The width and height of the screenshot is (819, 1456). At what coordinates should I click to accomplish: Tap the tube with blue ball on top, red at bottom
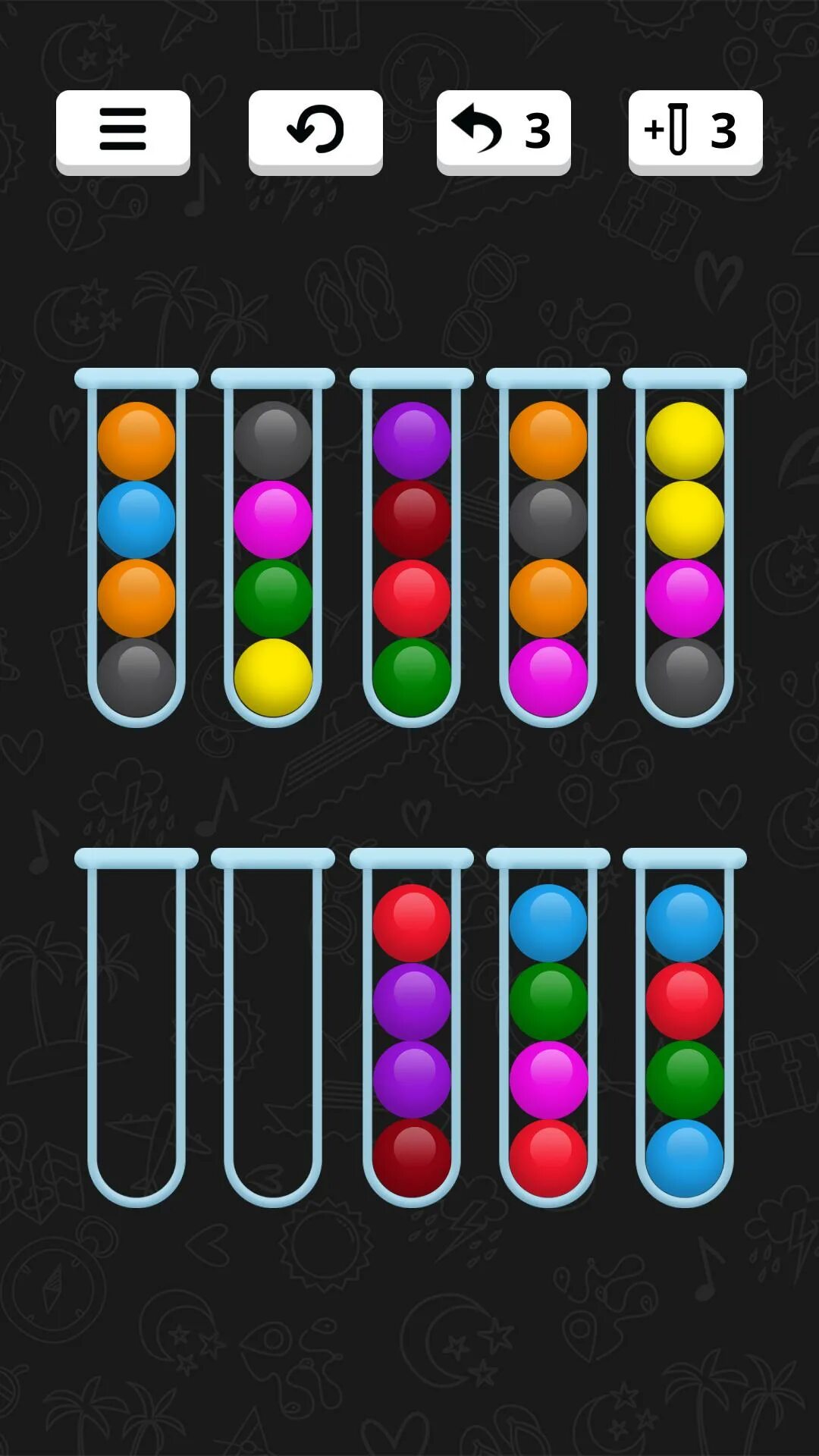(548, 1028)
